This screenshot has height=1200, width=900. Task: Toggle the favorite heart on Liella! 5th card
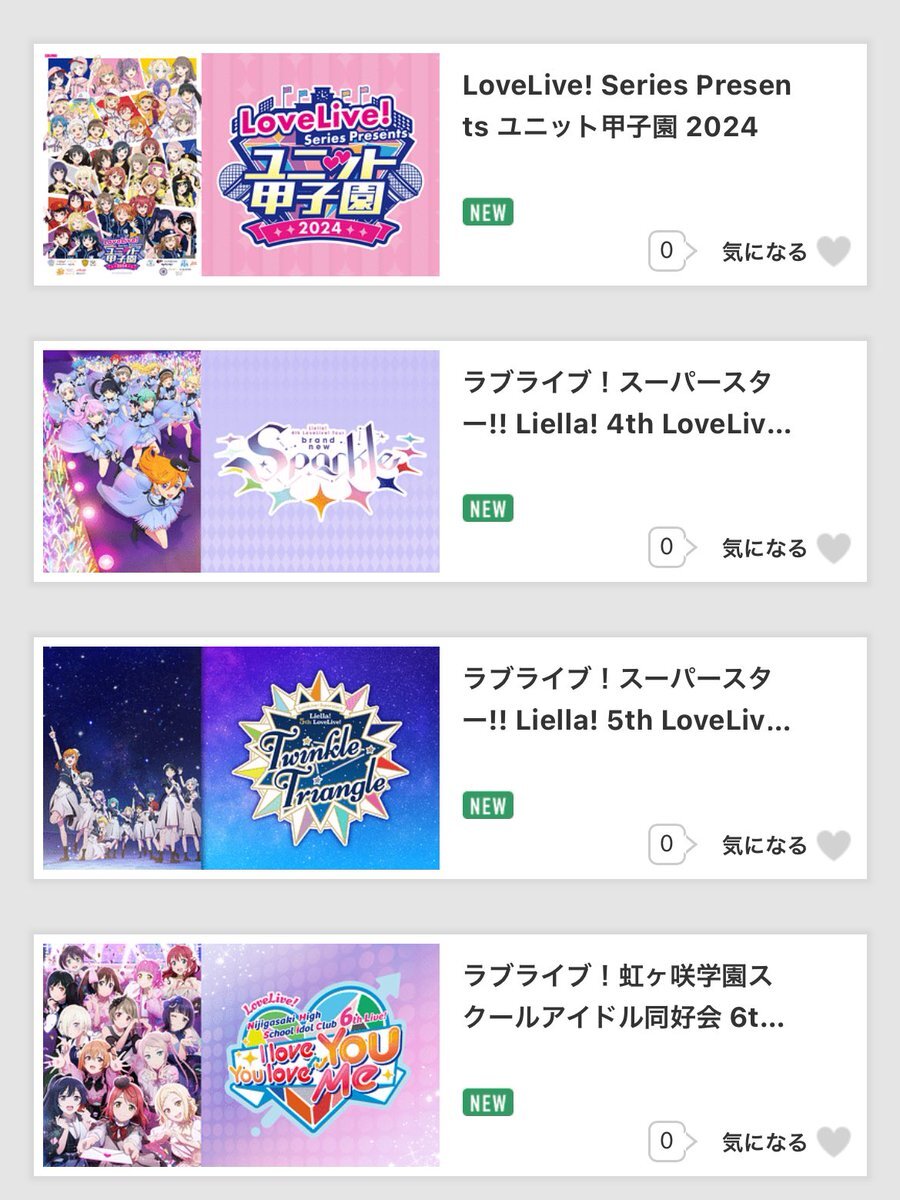pyautogui.click(x=836, y=844)
